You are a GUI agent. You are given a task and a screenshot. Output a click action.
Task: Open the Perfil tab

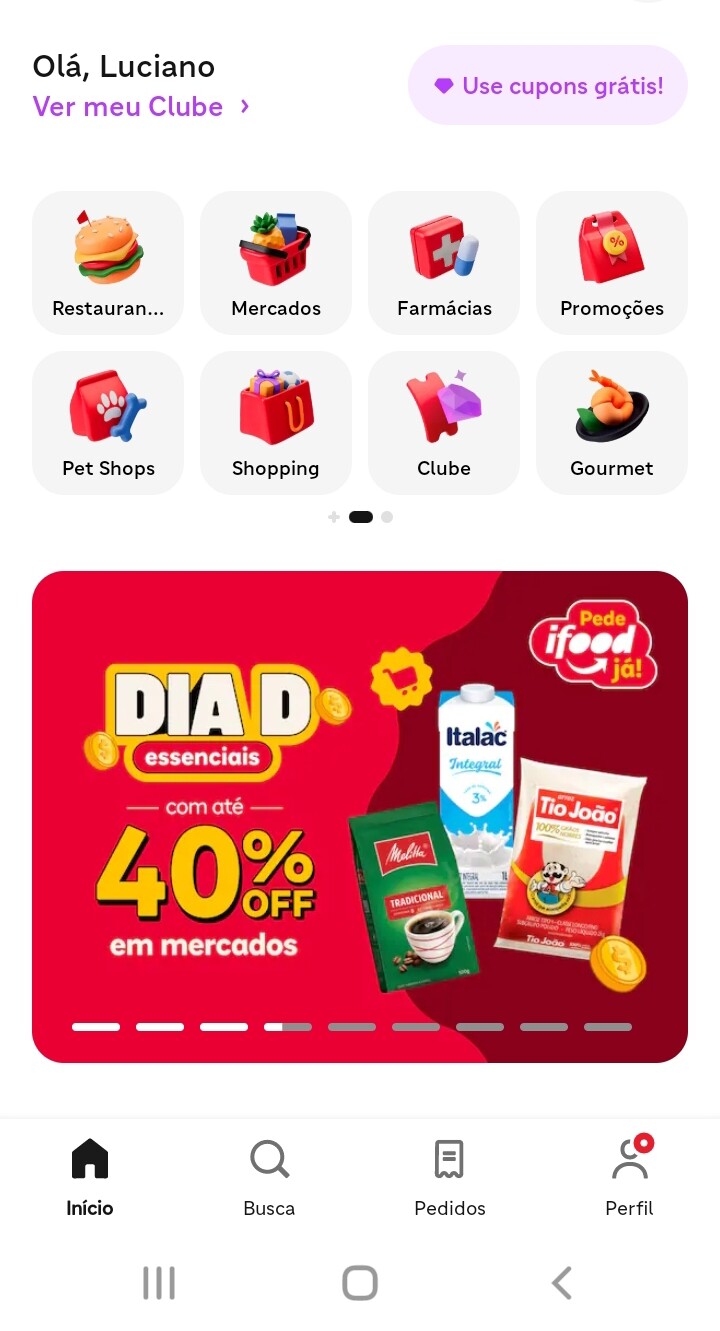click(x=629, y=1178)
